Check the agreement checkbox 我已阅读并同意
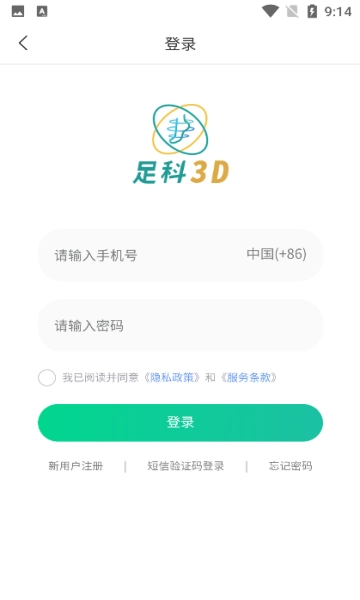Image resolution: width=360 pixels, height=600 pixels. [47, 378]
